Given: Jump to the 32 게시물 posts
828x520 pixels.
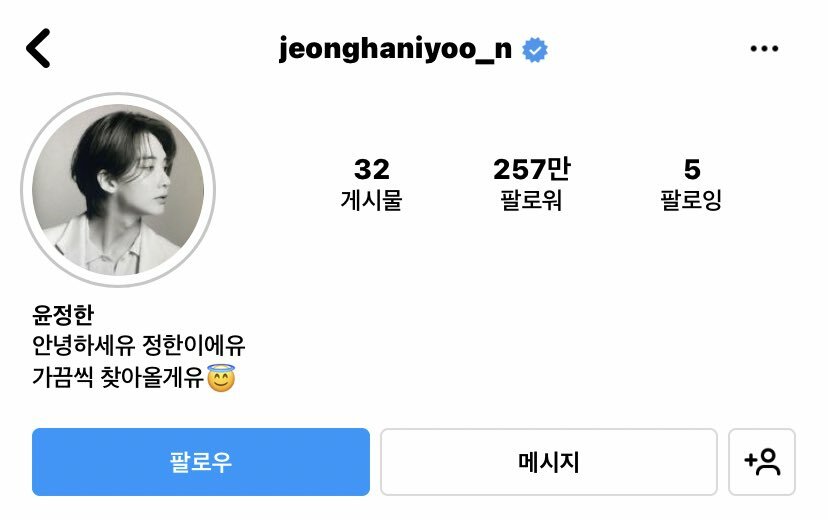Looking at the screenshot, I should 371,184.
